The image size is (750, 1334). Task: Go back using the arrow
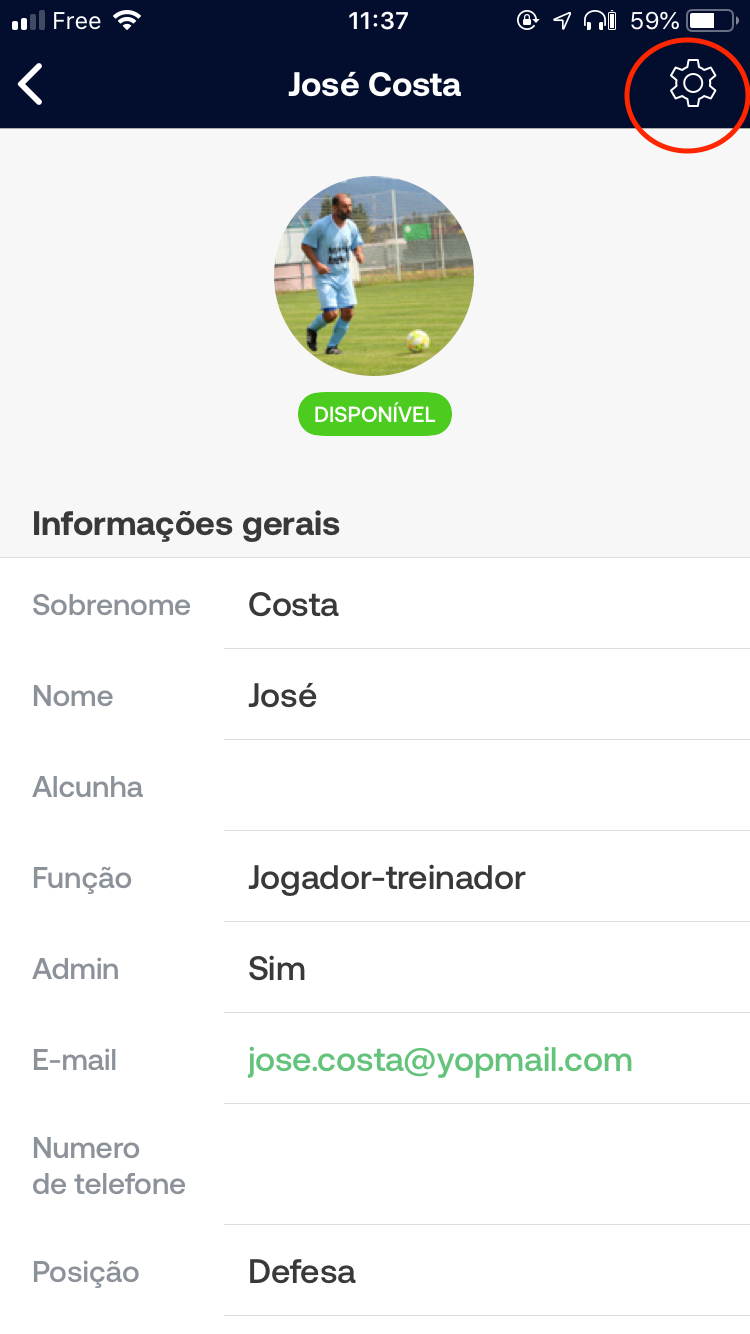pyautogui.click(x=31, y=84)
